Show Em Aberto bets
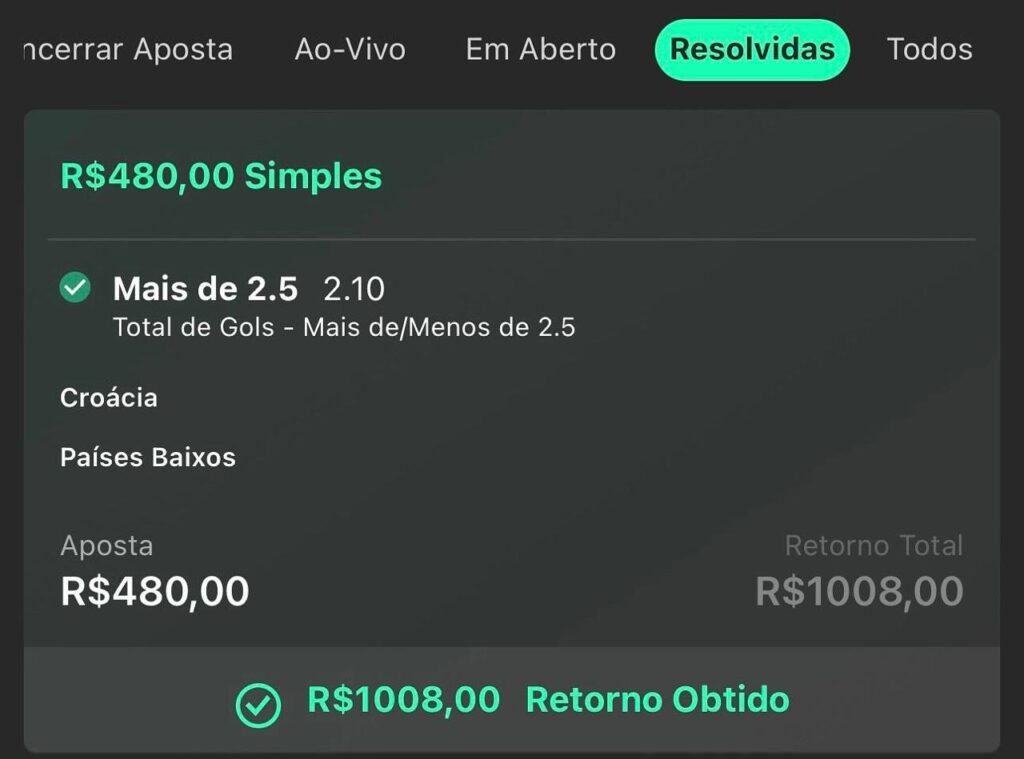 (540, 49)
